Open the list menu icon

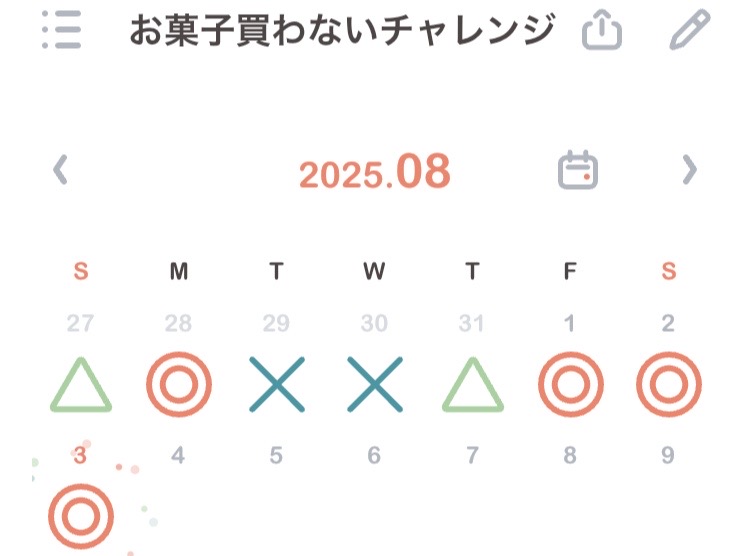coord(62,31)
